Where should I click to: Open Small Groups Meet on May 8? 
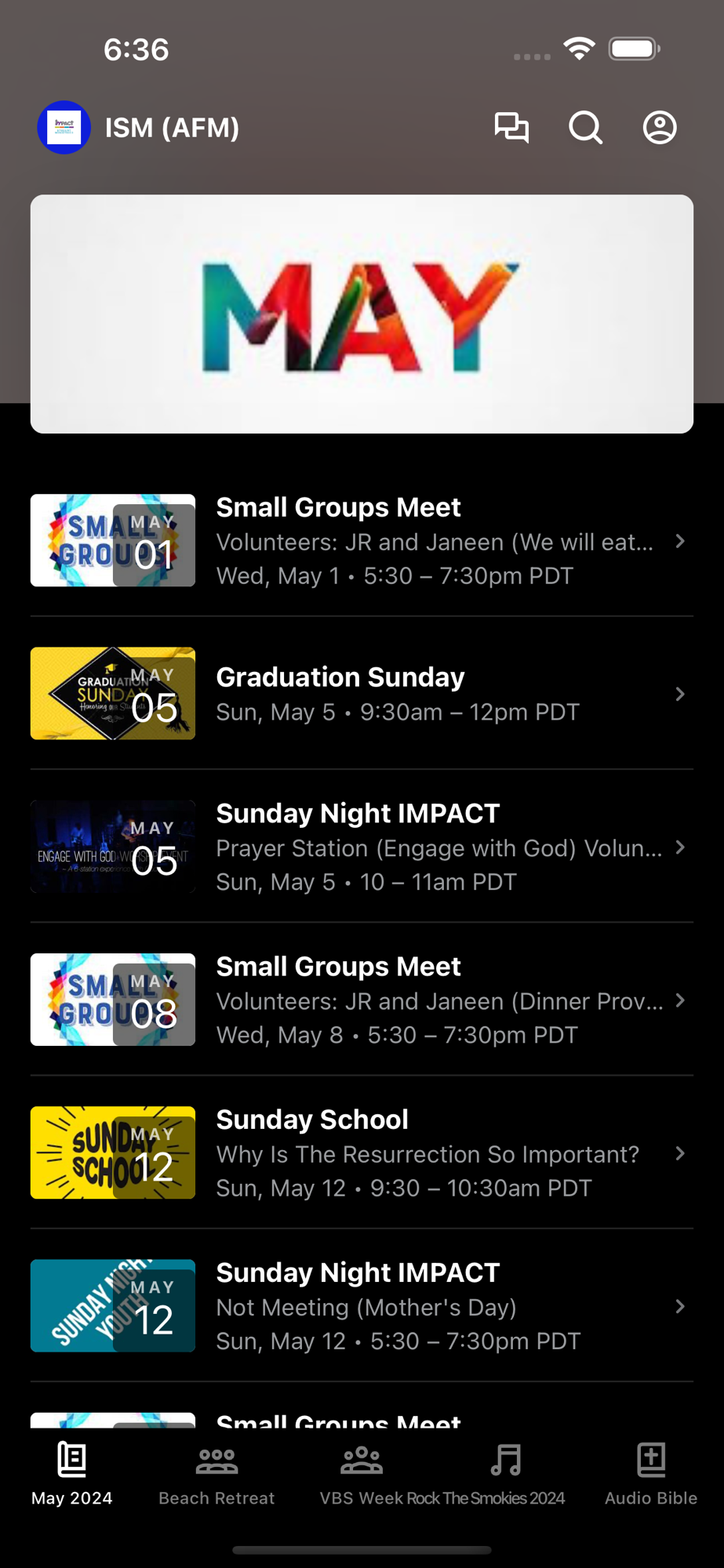(x=362, y=1000)
